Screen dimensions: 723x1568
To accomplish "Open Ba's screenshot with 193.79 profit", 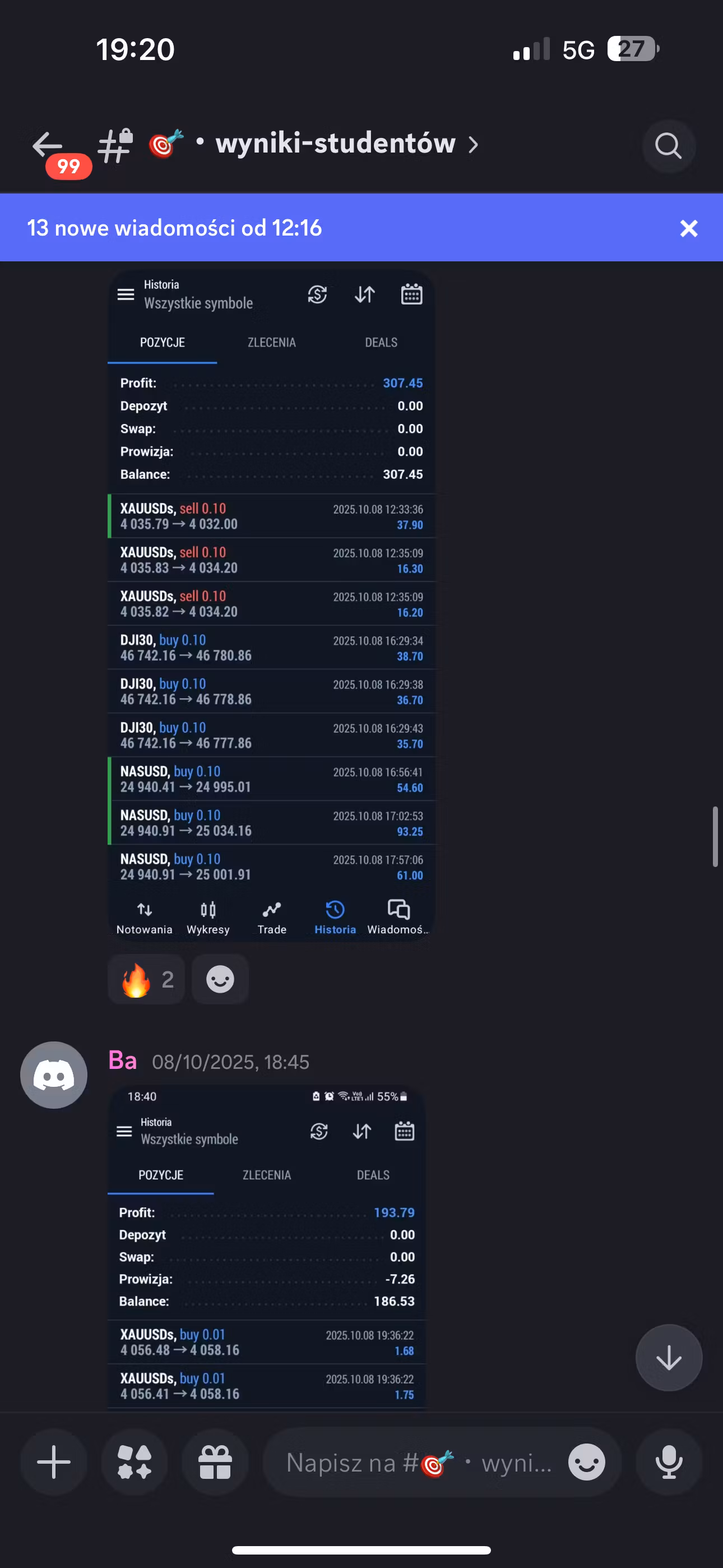I will [267, 1248].
